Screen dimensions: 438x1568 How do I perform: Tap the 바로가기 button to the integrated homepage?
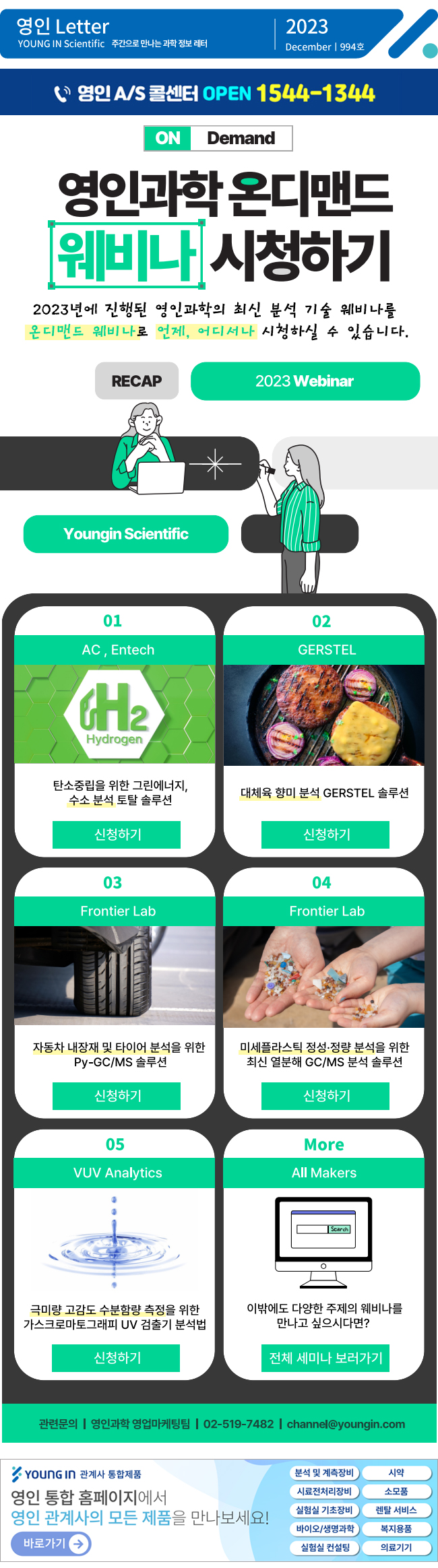(51, 1543)
